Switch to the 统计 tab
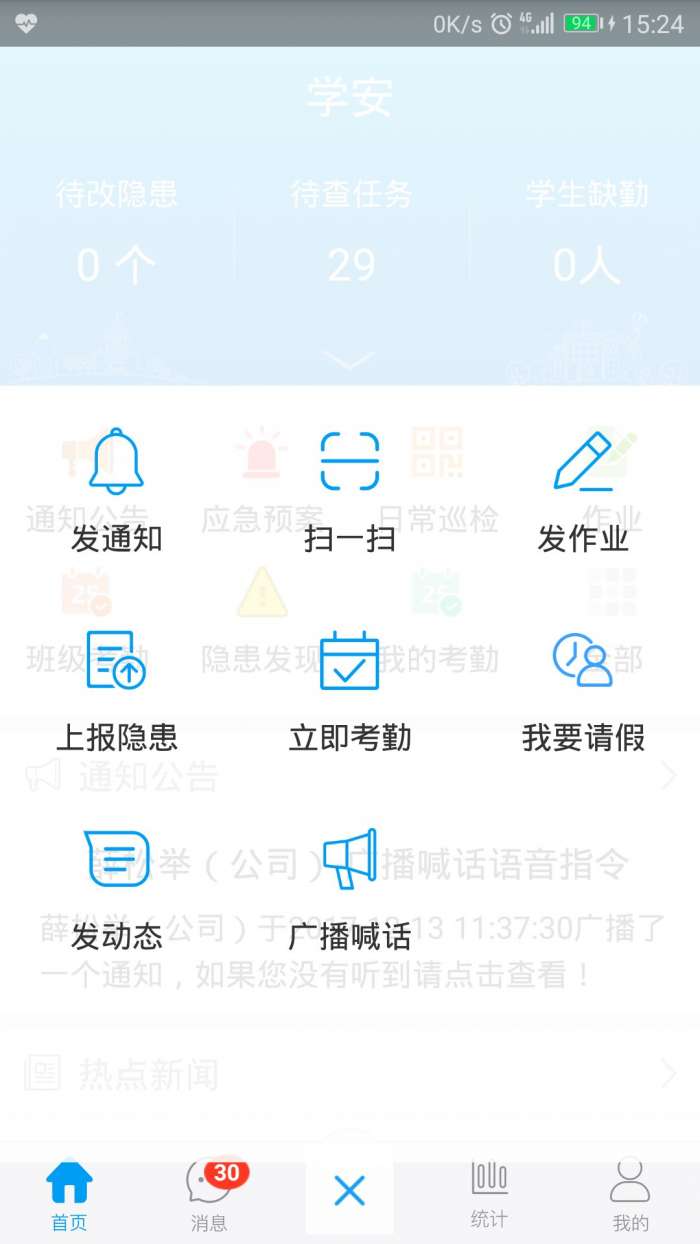The image size is (700, 1244). coord(489,1195)
